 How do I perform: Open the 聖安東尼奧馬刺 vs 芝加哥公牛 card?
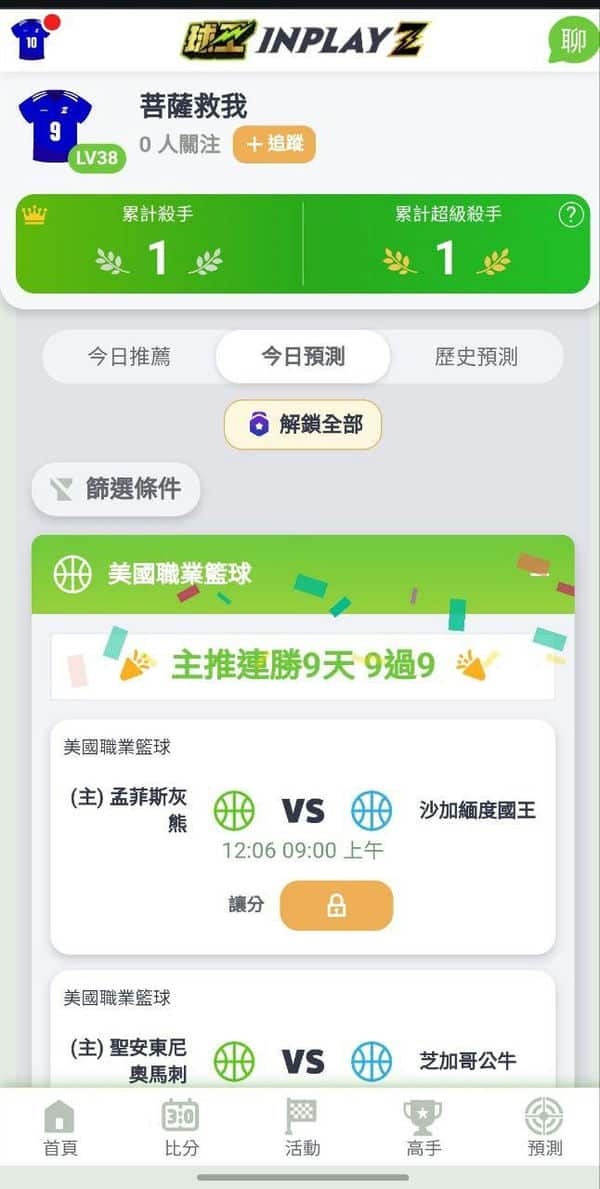[303, 1030]
